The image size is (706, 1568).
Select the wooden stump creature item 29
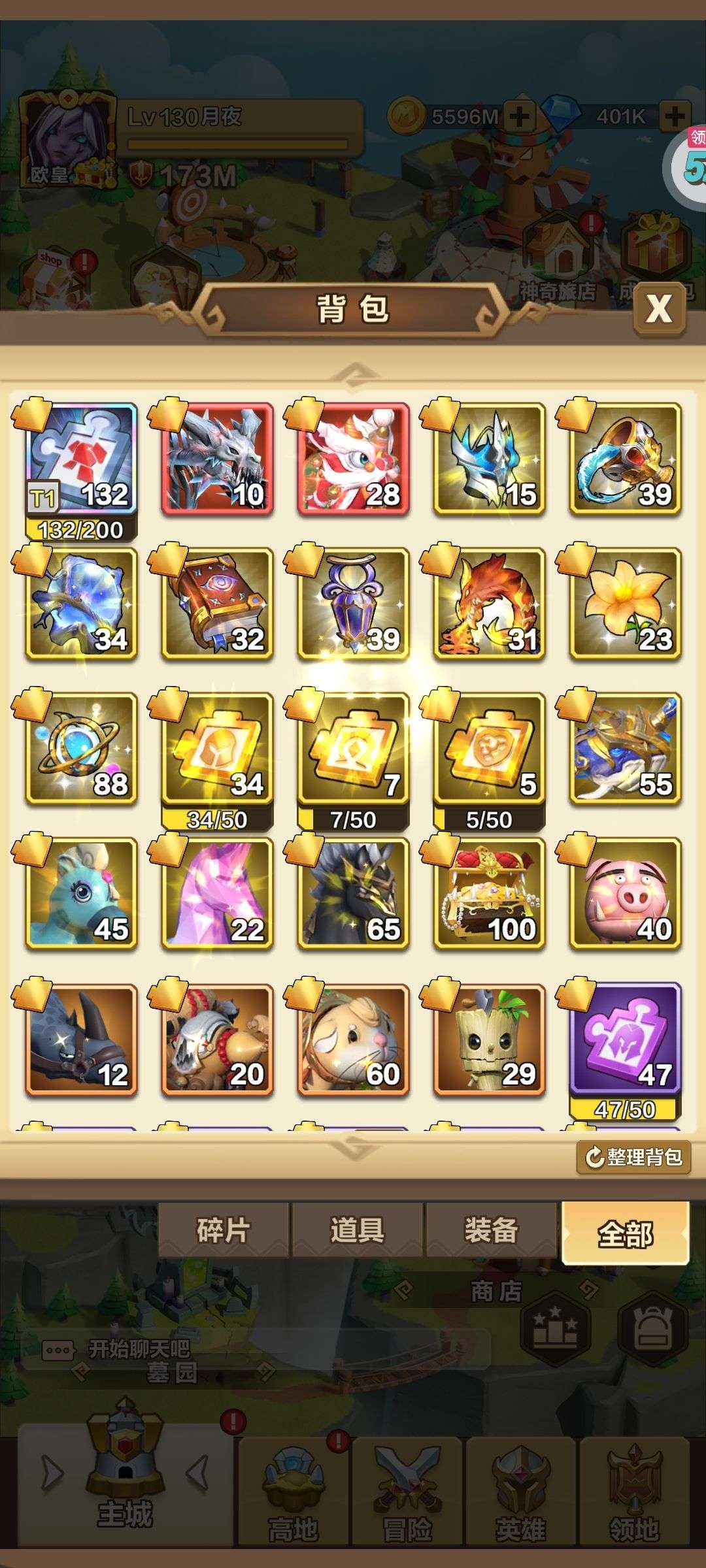coord(489,1039)
